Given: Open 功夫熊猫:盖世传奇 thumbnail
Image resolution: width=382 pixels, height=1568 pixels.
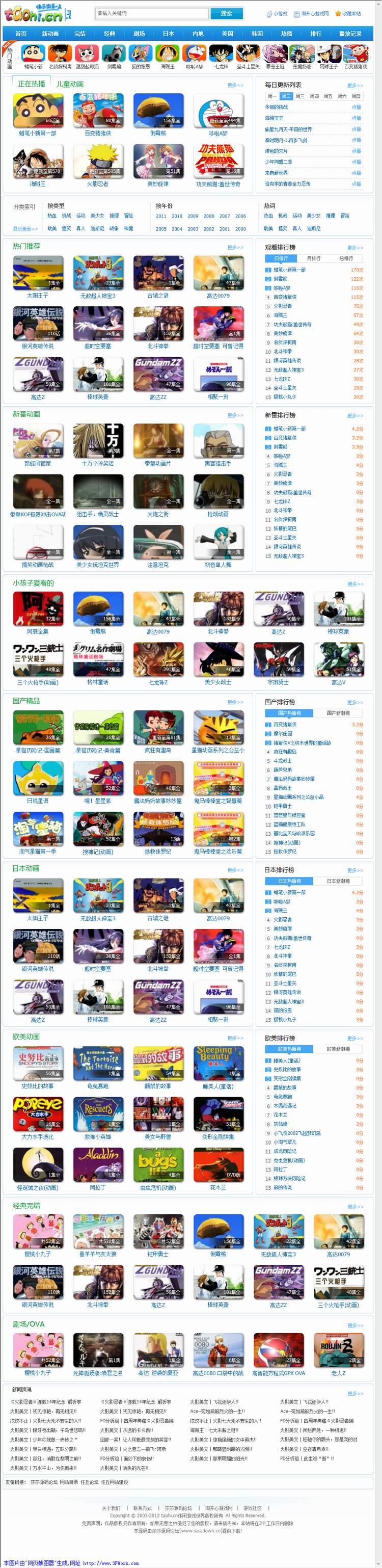Looking at the screenshot, I should tap(218, 160).
